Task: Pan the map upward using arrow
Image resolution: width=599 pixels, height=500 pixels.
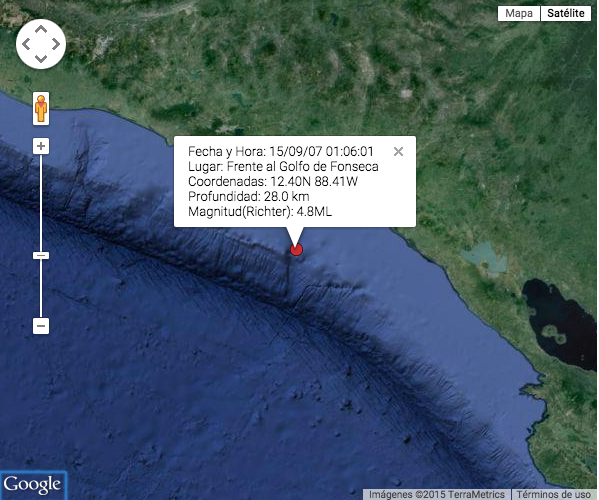Action: [41, 29]
